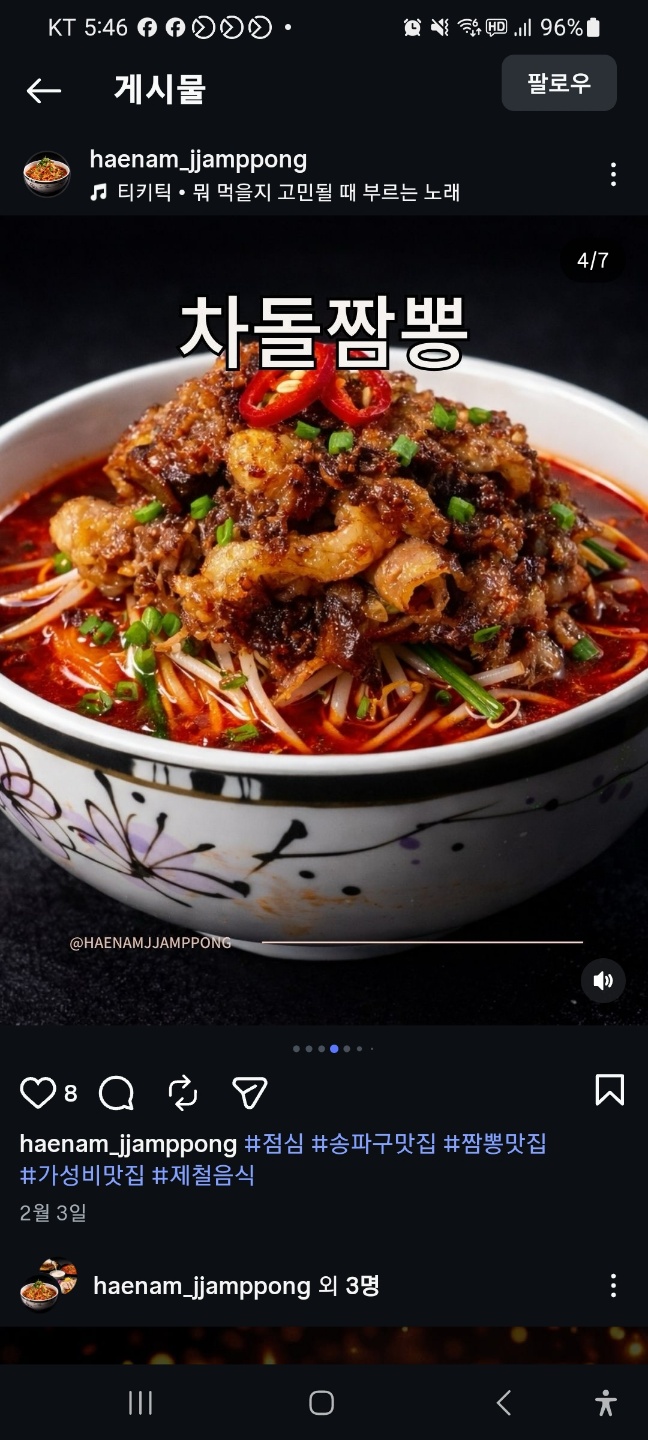Image resolution: width=648 pixels, height=1440 pixels.
Task: Open the collaborators haenam_jjamppong 외 3명
Action: [x=236, y=1286]
